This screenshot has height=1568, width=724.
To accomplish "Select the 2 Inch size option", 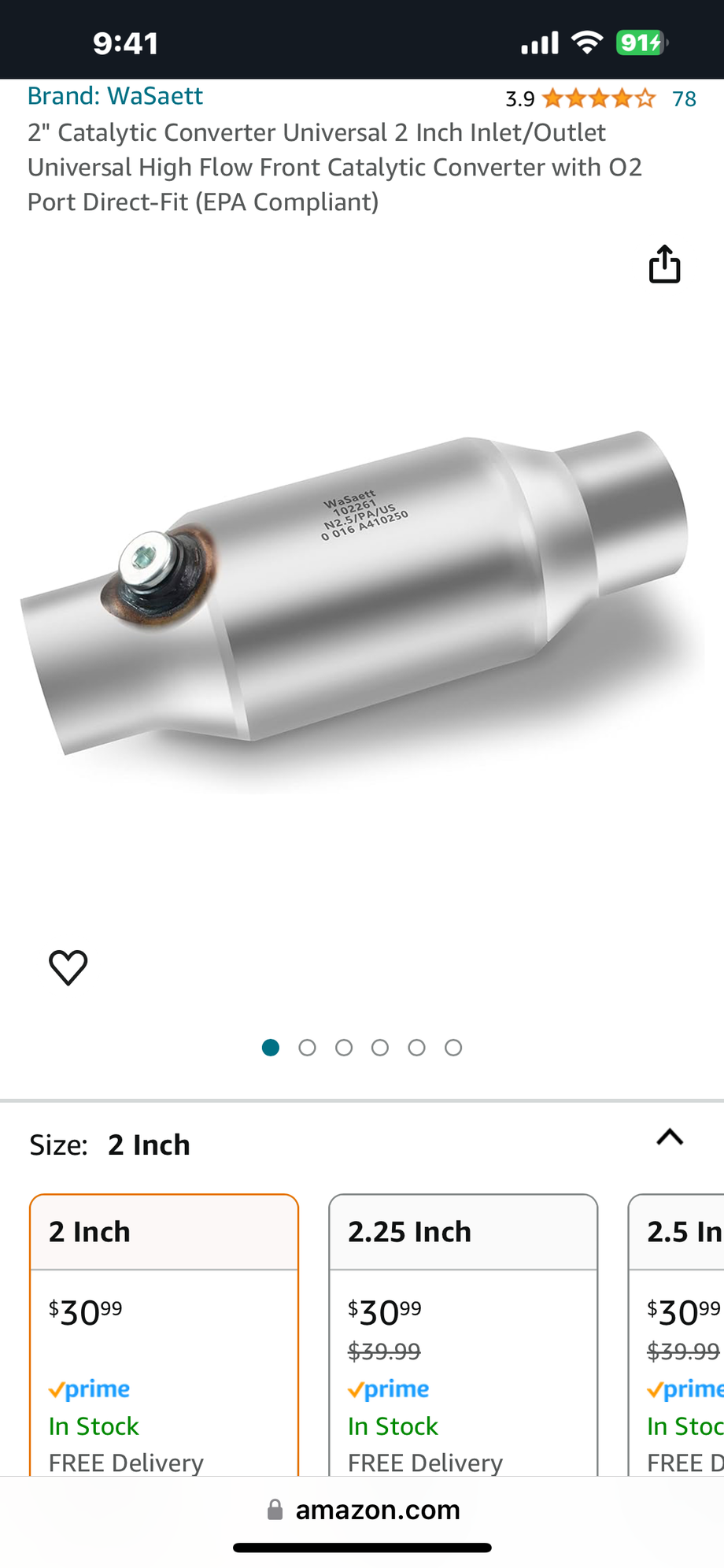I will 164,1335.
